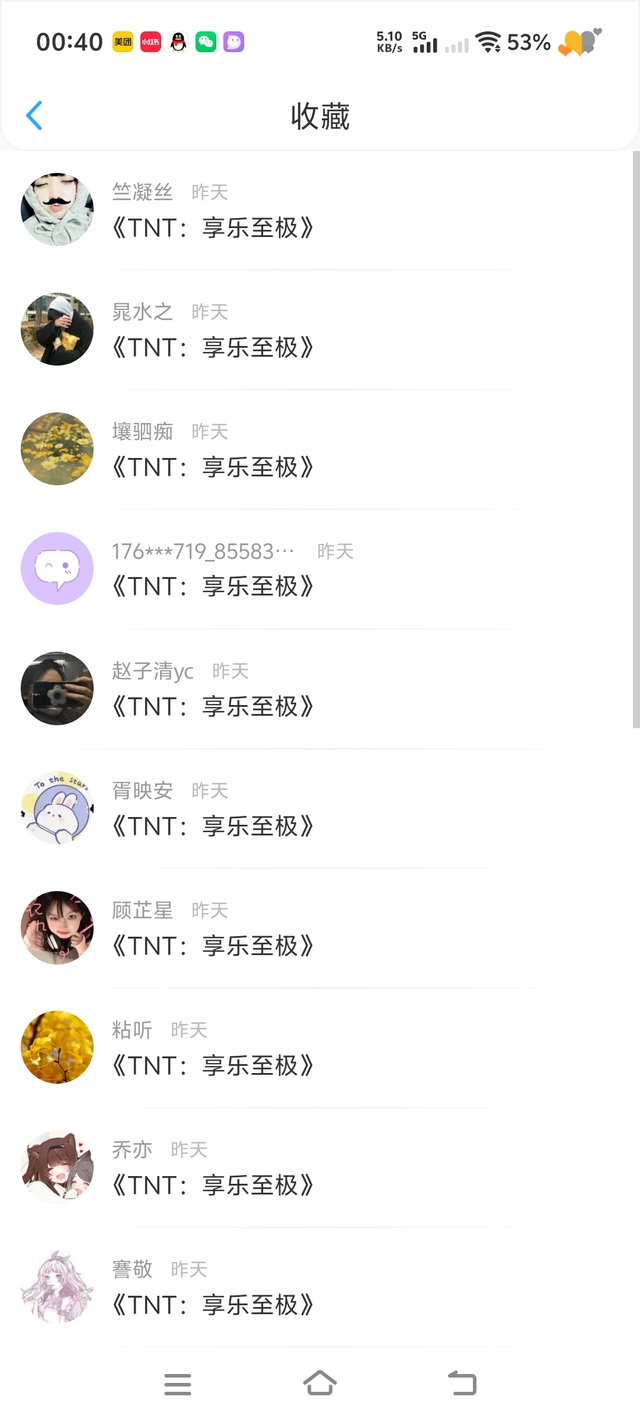Open the recent apps menu button
This screenshot has width=640, height=1422.
[177, 1384]
